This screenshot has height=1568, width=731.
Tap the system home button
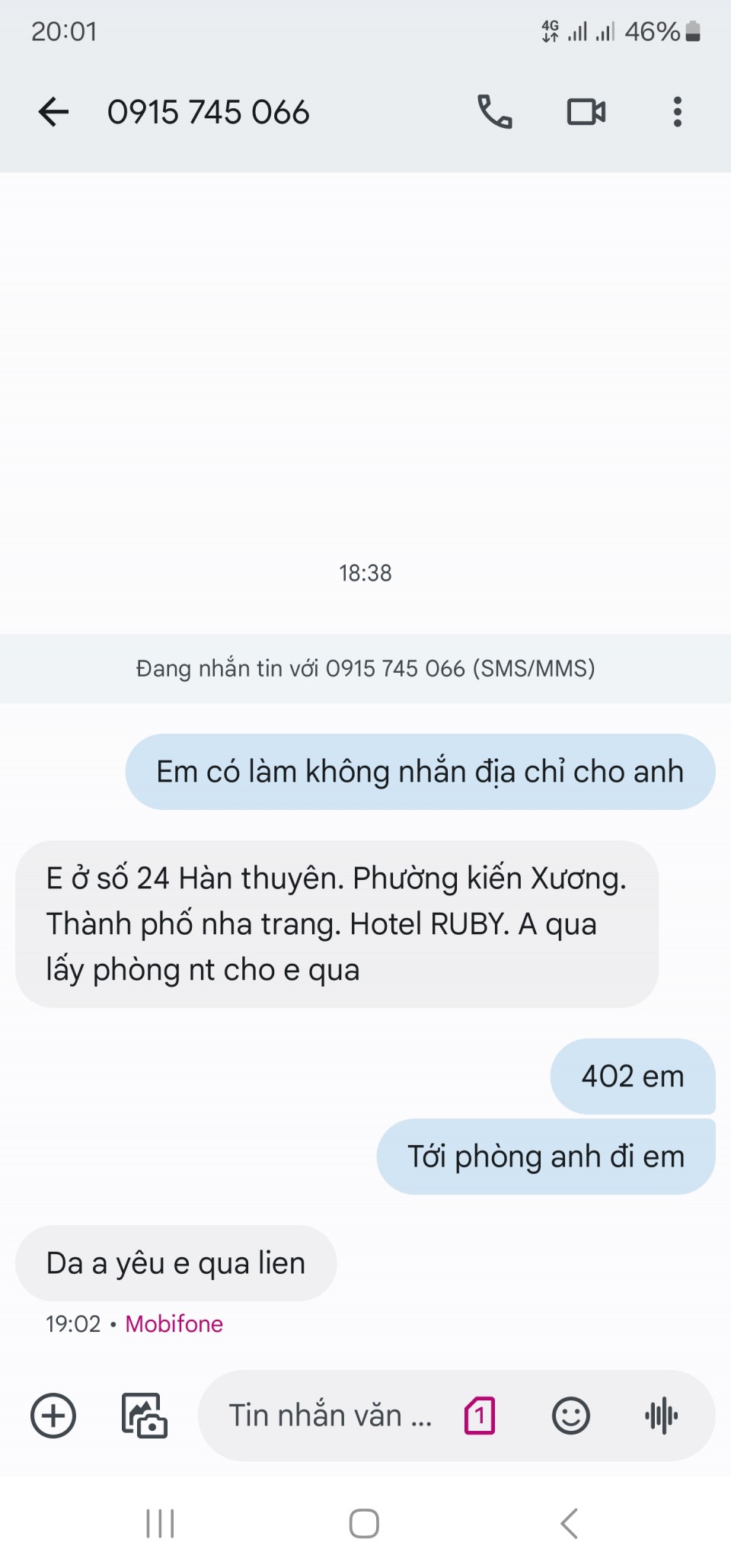coord(364,1524)
